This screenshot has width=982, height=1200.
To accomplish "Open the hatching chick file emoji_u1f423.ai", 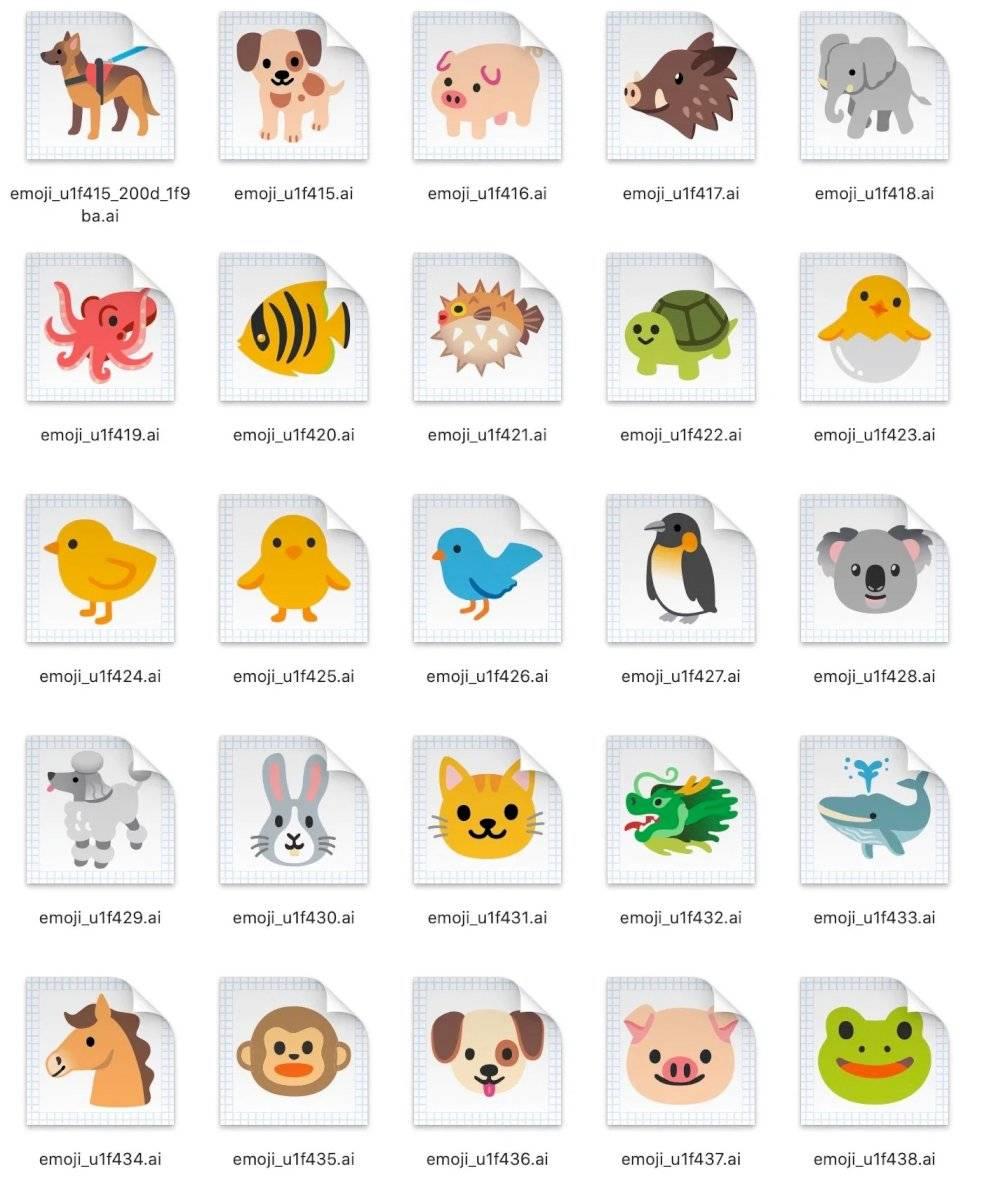I will (x=874, y=327).
